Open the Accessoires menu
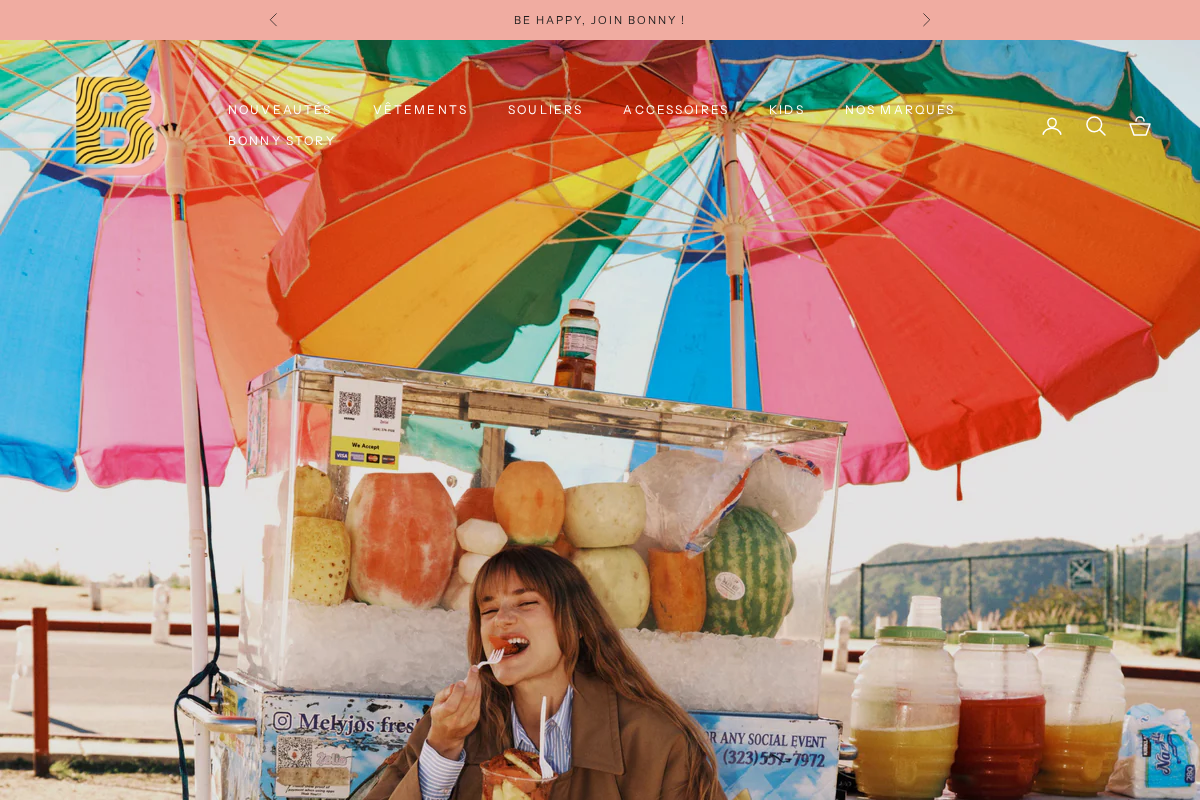Screen dimensions: 1200x800 [676, 110]
